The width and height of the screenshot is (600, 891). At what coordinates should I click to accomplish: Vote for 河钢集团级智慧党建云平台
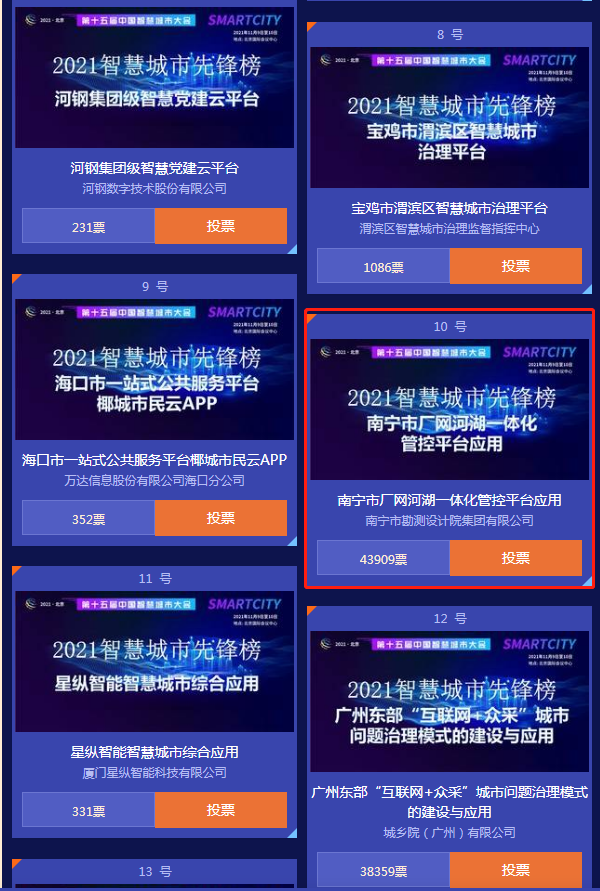(220, 226)
